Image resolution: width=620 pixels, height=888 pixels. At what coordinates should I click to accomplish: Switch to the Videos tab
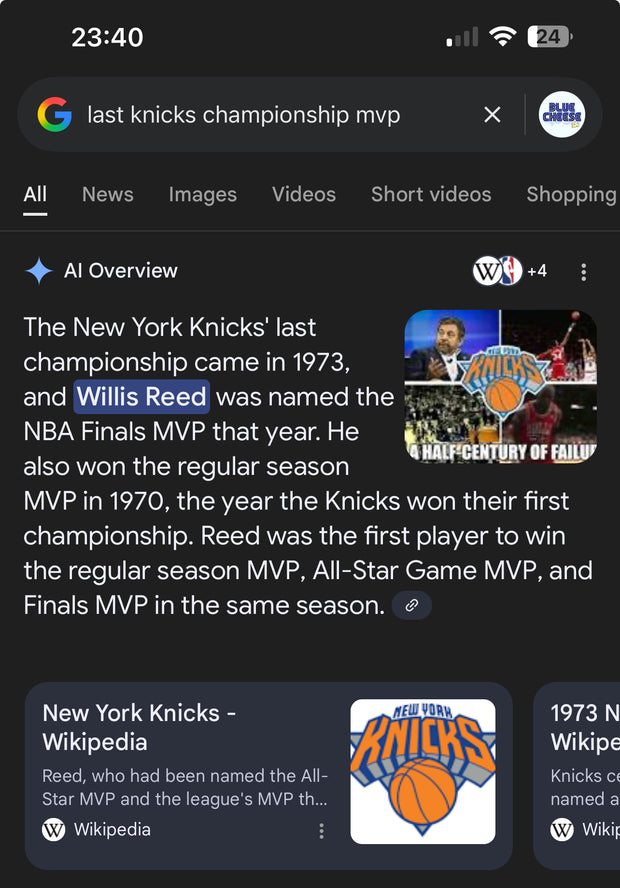[304, 195]
